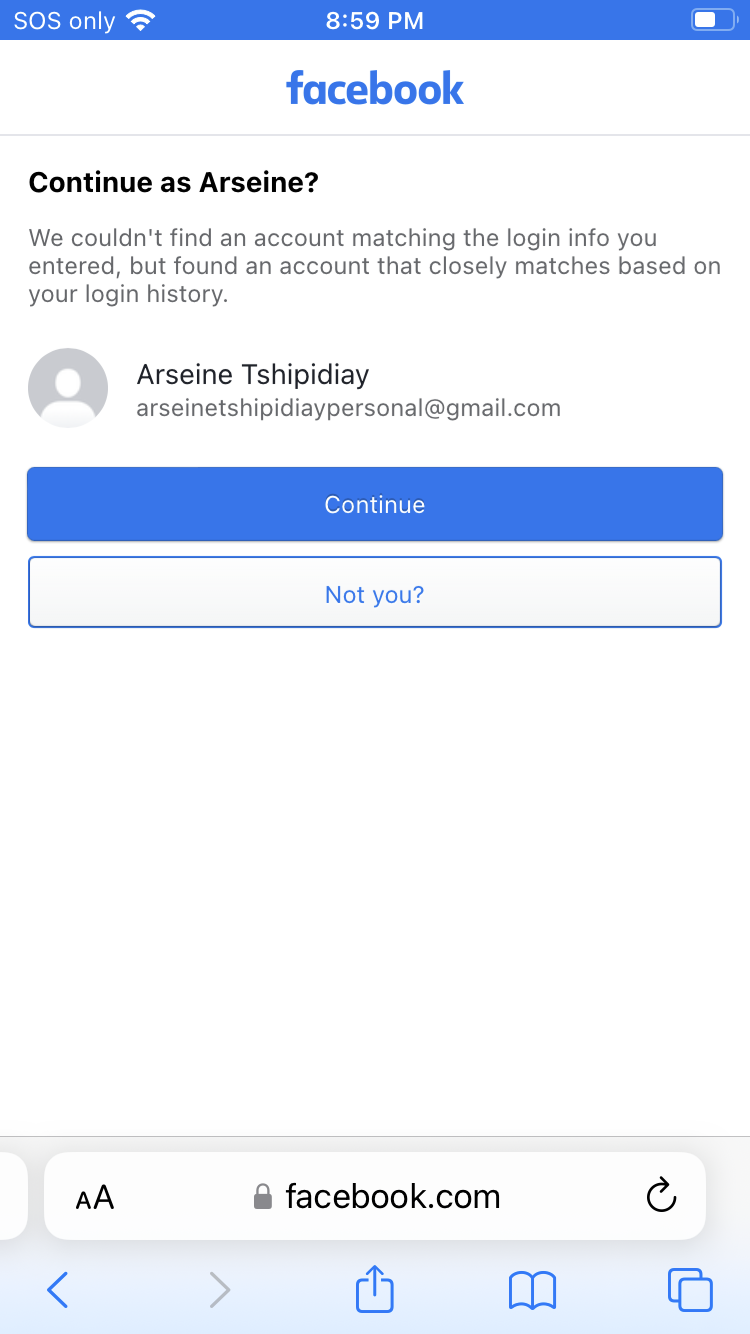The image size is (750, 1334).
Task: Open Safari's share sheet
Action: [375, 1288]
